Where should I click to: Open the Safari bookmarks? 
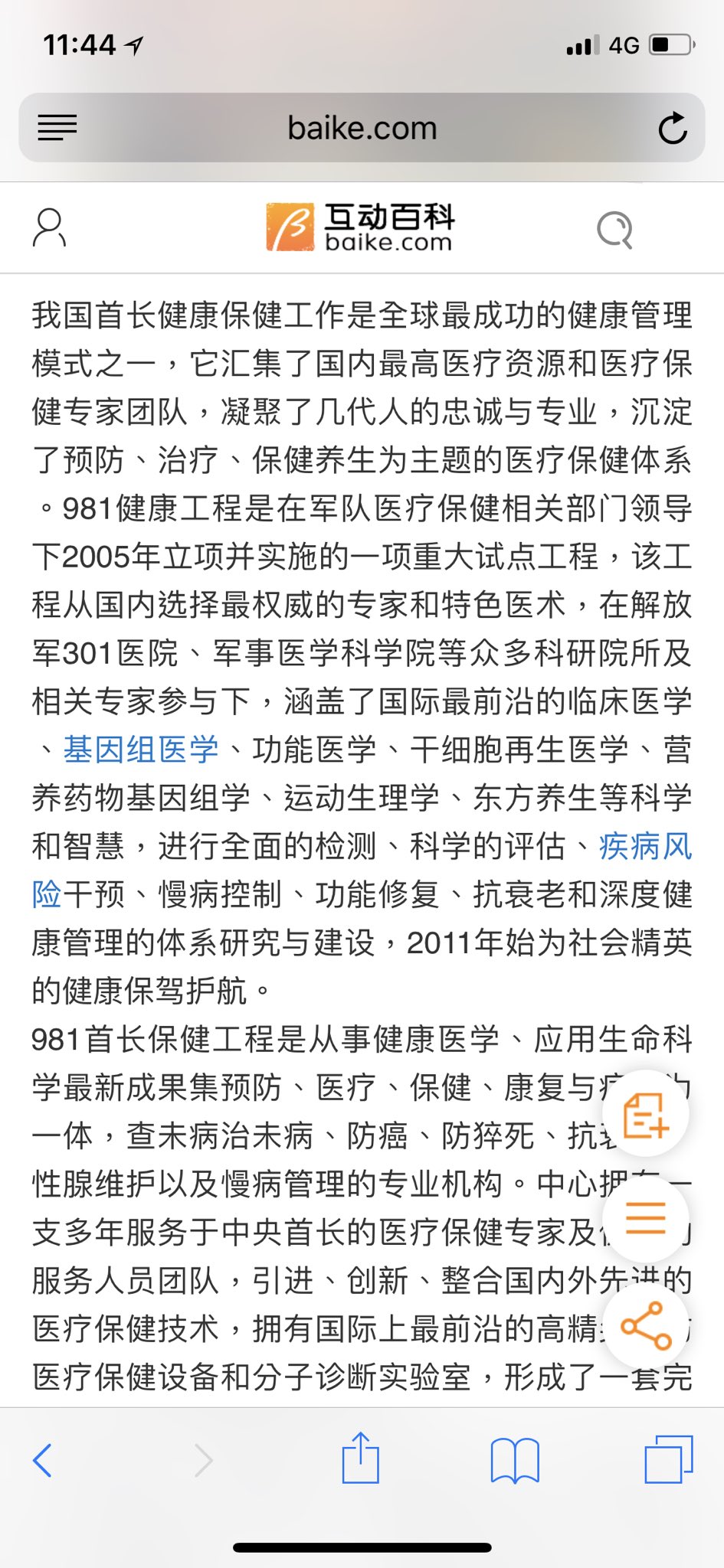pos(515,1460)
